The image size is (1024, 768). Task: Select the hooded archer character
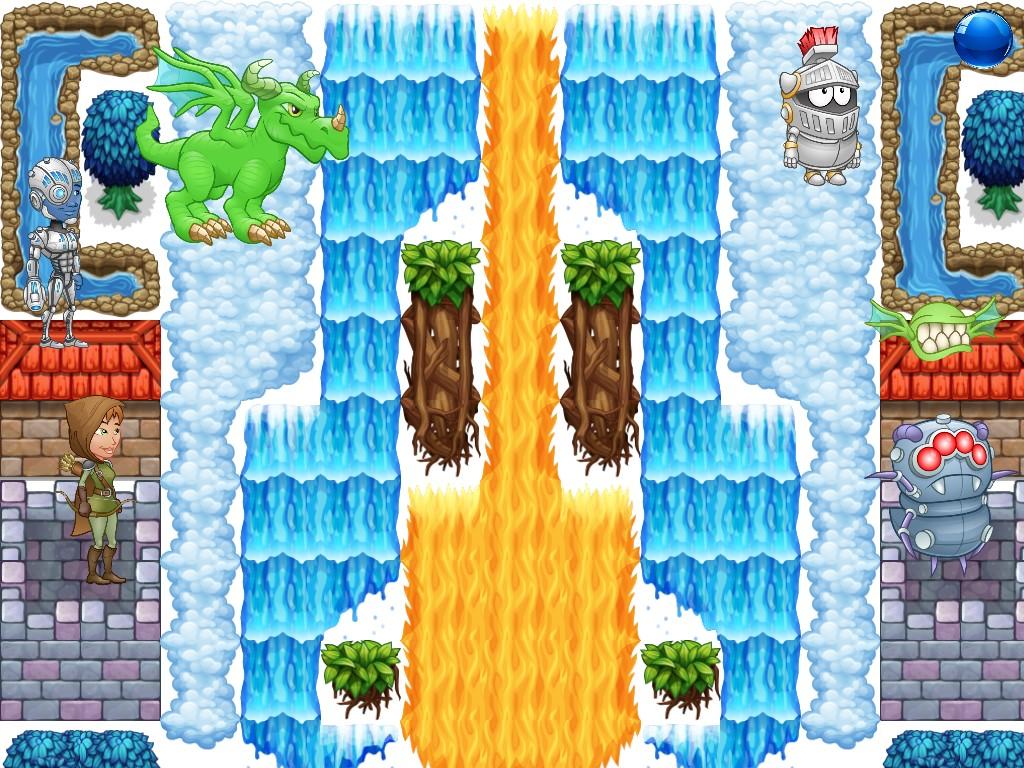[96, 487]
